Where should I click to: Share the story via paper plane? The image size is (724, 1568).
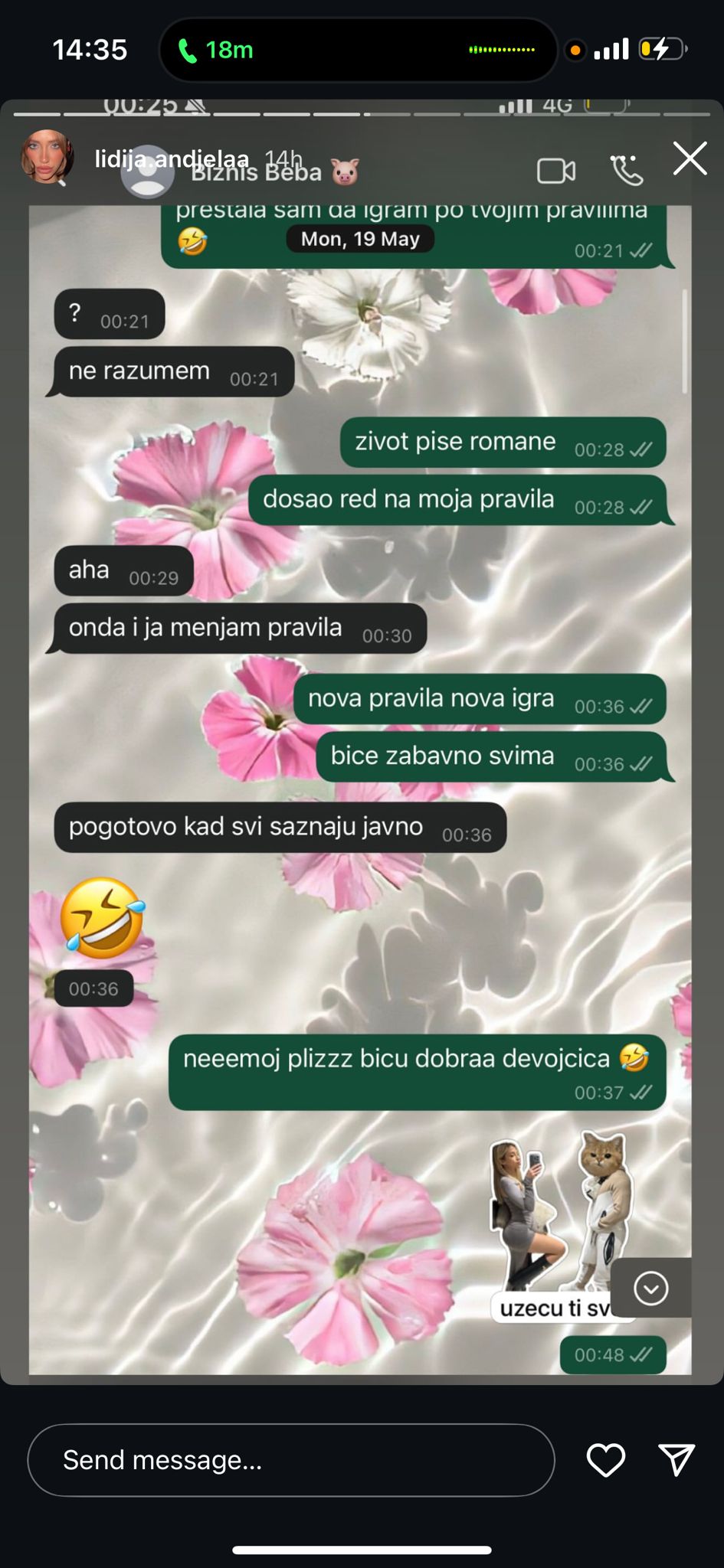pyautogui.click(x=676, y=1460)
